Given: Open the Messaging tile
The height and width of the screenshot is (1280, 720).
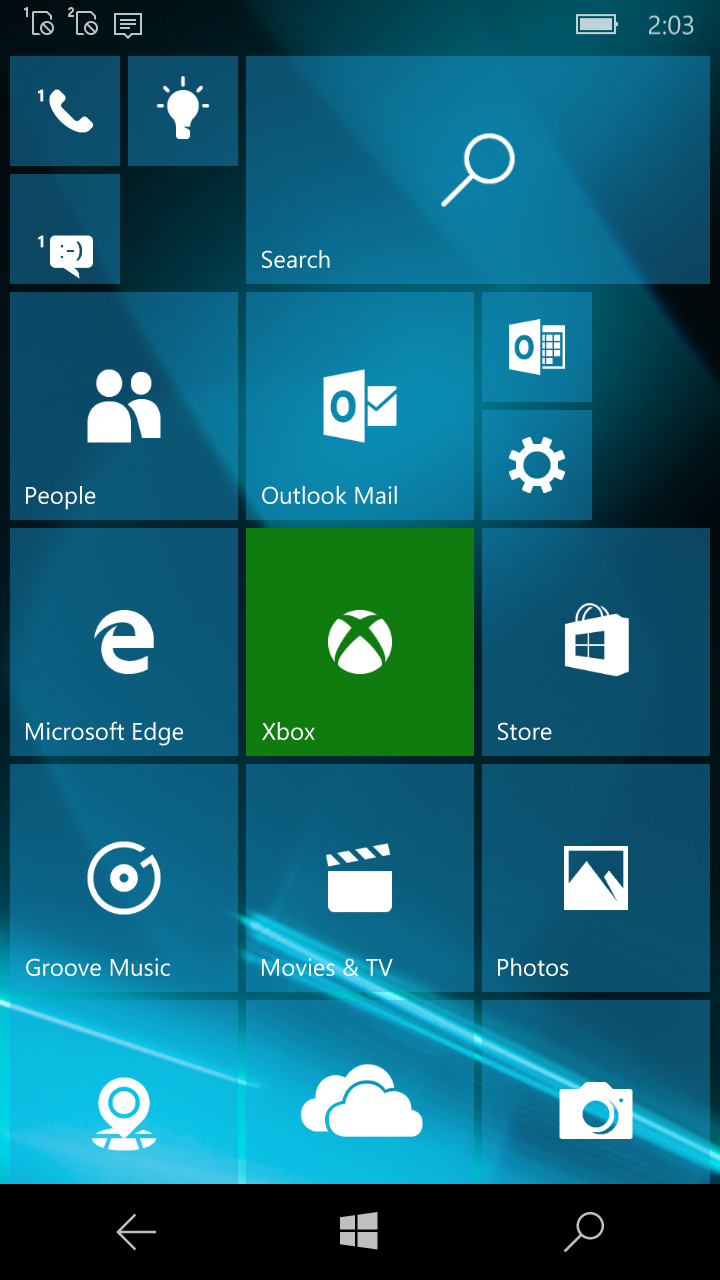Looking at the screenshot, I should coord(65,229).
